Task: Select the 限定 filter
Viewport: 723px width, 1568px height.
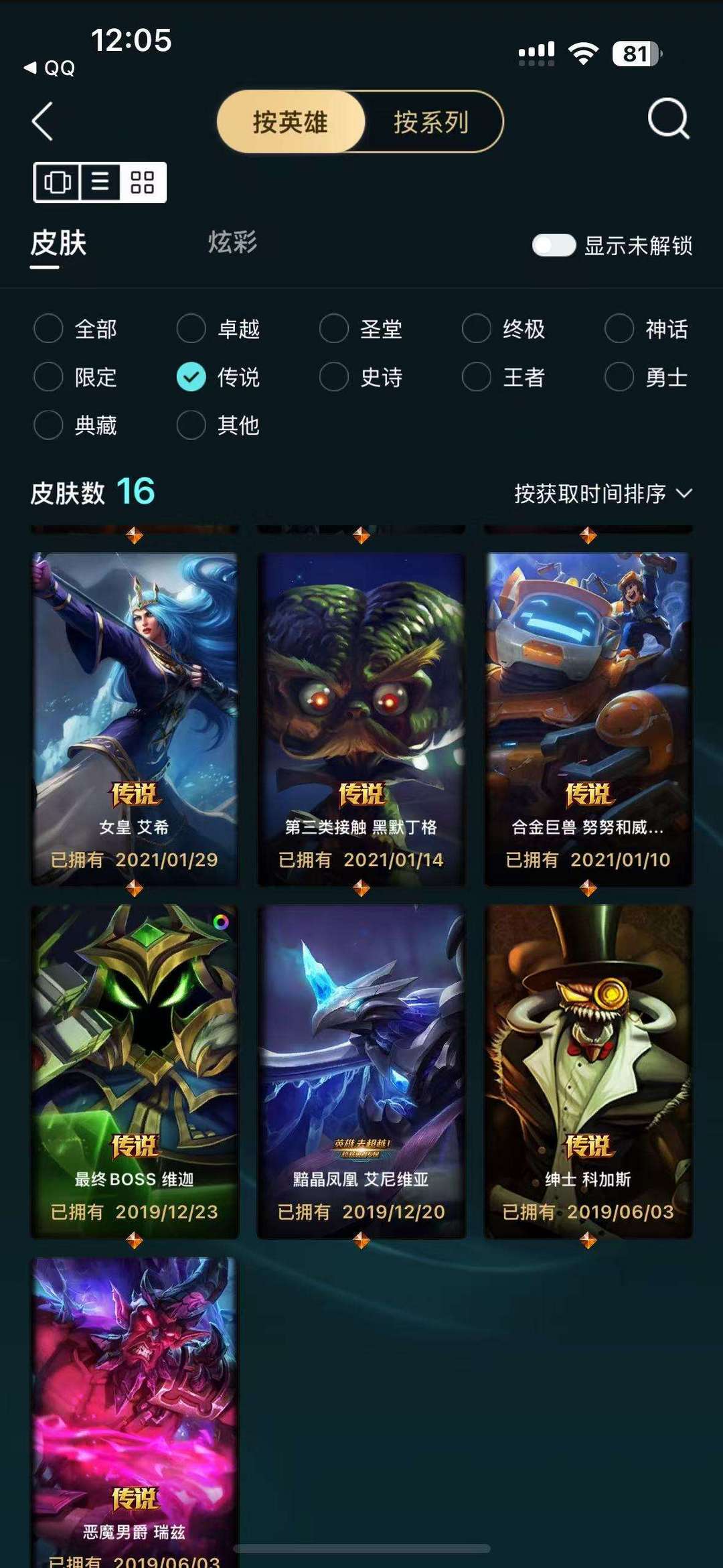Action: click(76, 377)
